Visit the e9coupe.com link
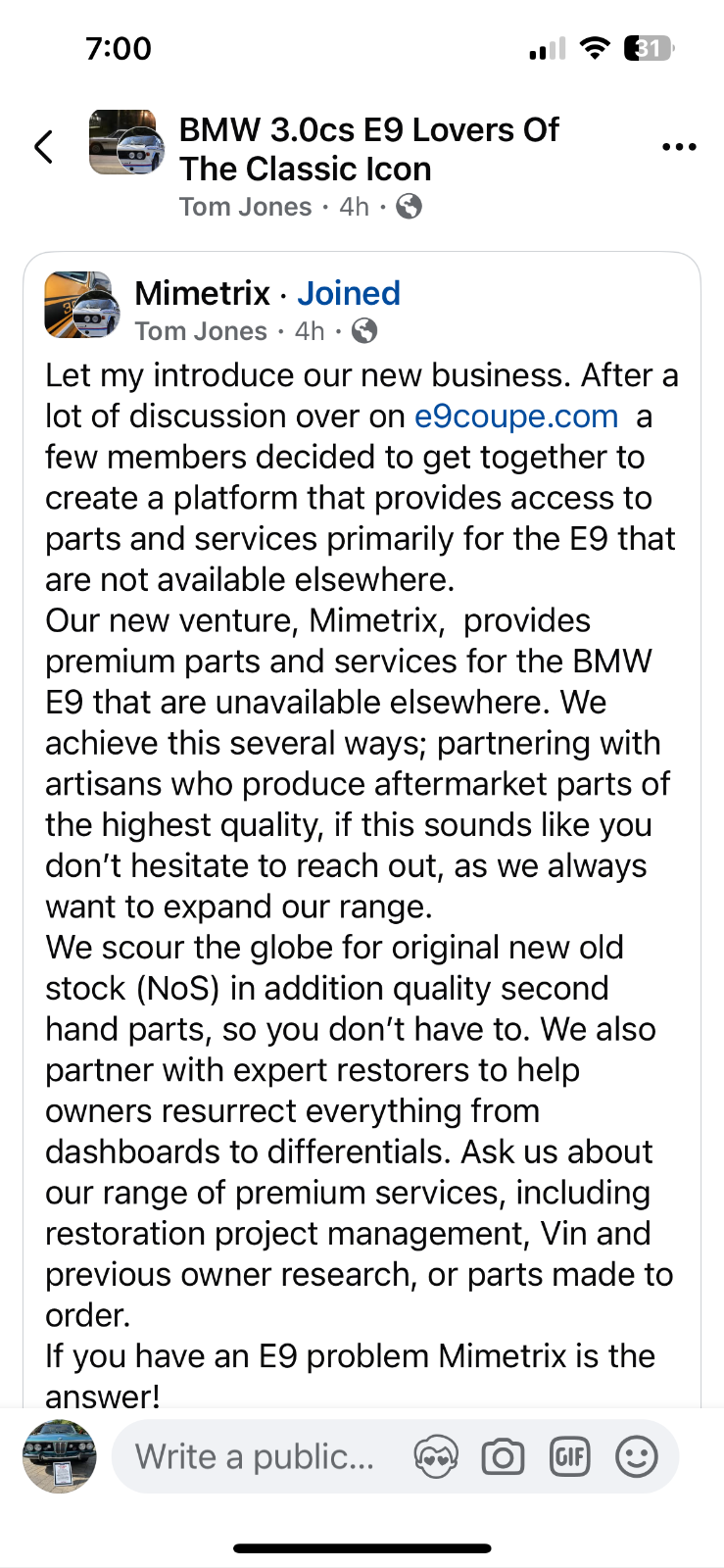This screenshot has width=724, height=1568. pos(516,416)
